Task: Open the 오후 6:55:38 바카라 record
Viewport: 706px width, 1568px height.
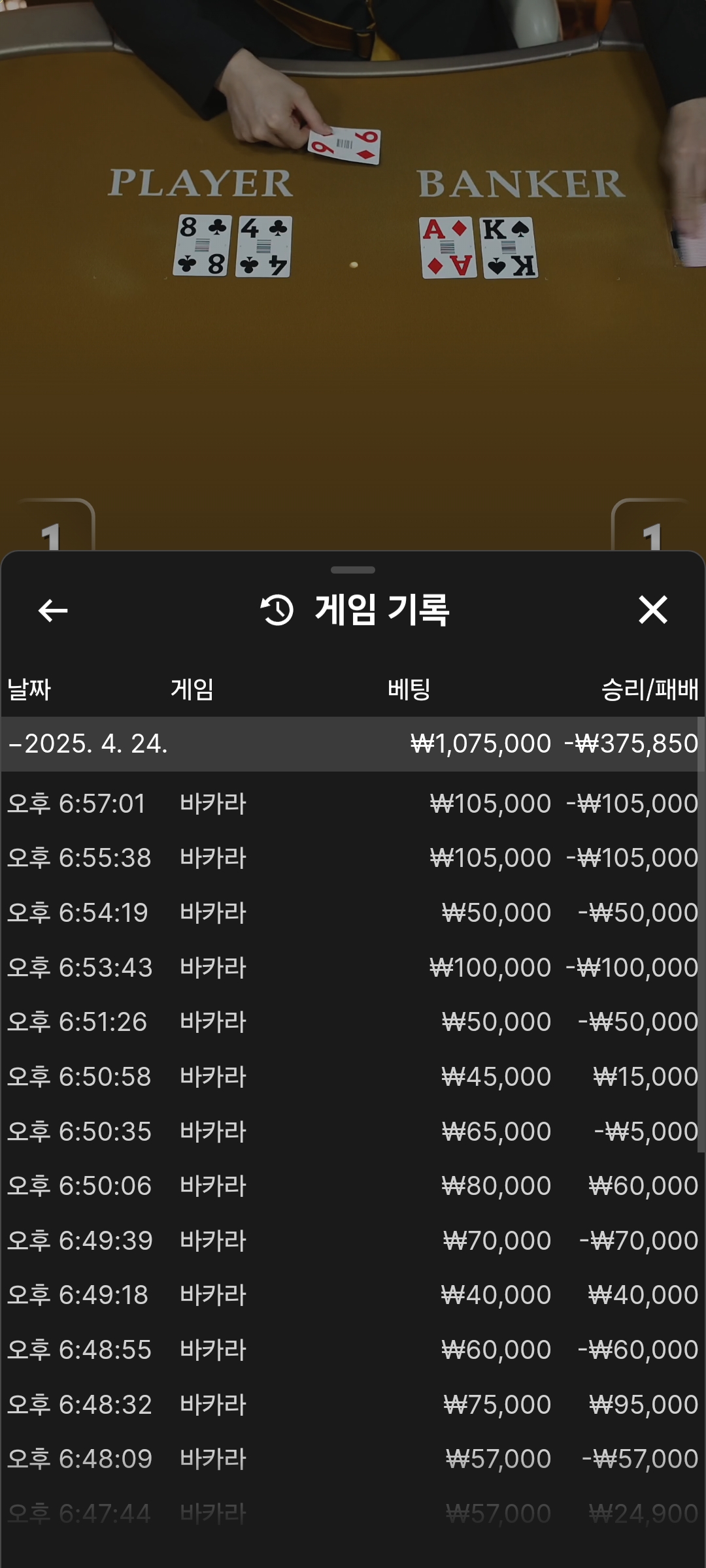Action: (x=353, y=858)
